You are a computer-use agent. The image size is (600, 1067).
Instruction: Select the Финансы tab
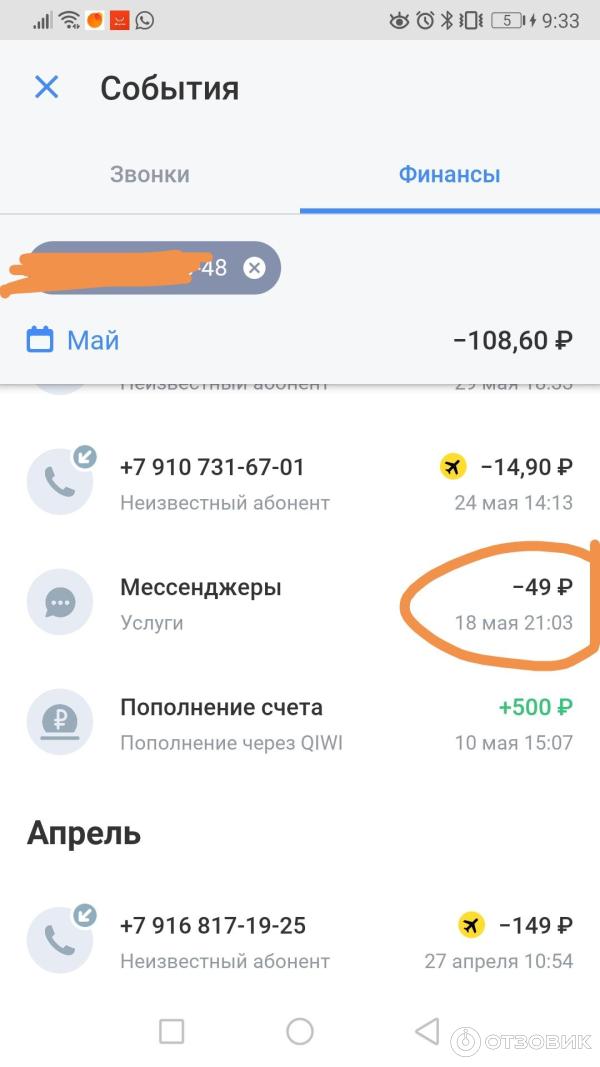coord(449,175)
